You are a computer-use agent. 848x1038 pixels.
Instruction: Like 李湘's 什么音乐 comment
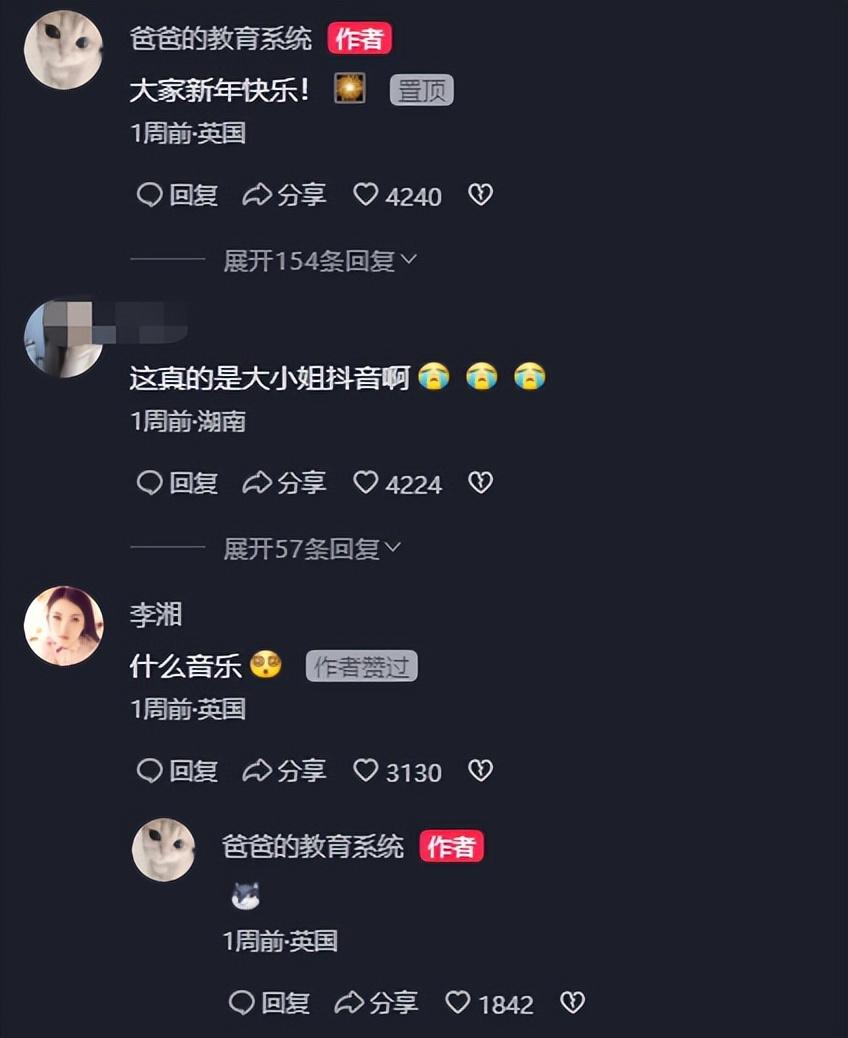[x=366, y=771]
